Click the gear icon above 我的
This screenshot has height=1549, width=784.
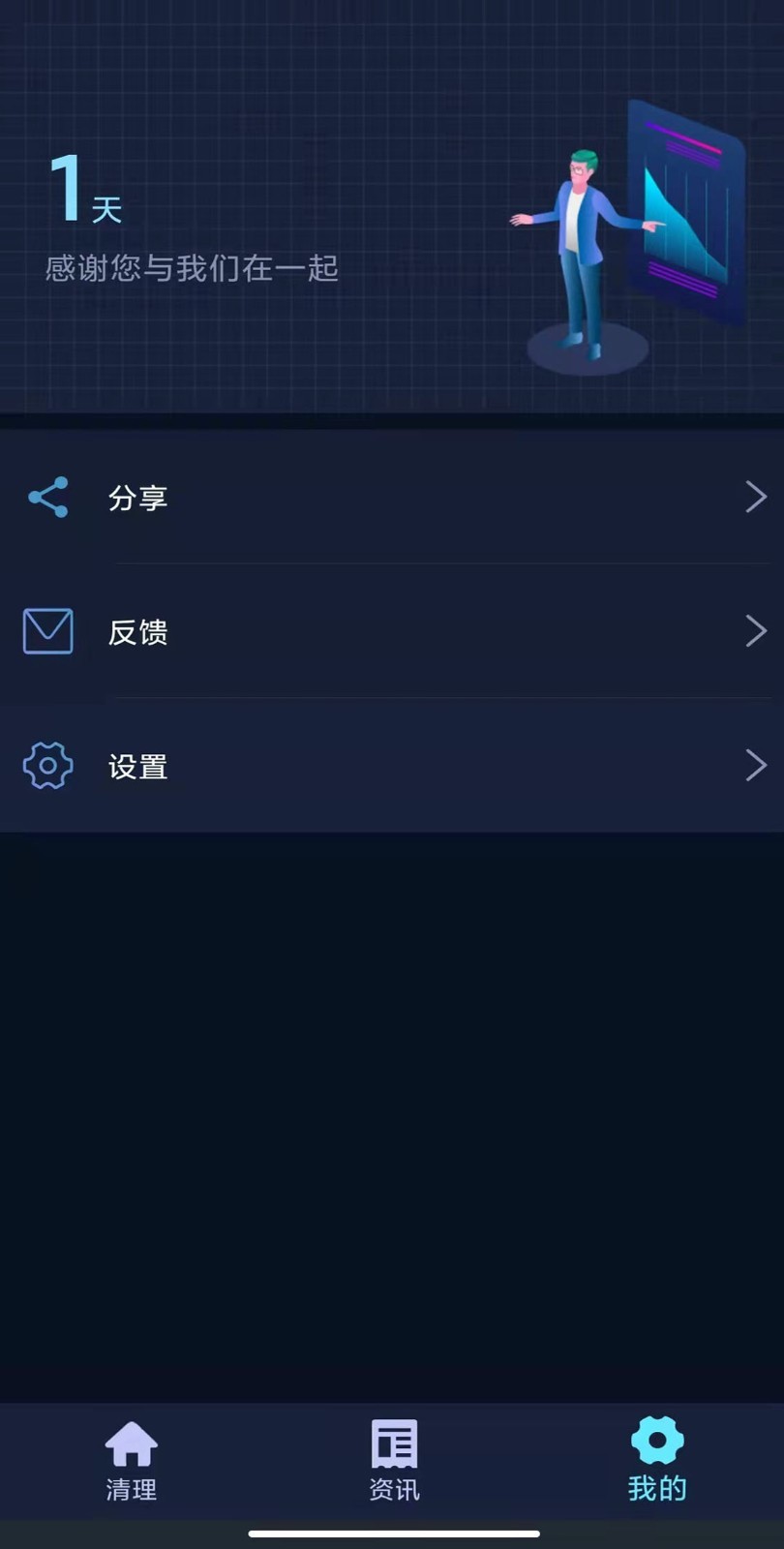click(x=656, y=1442)
